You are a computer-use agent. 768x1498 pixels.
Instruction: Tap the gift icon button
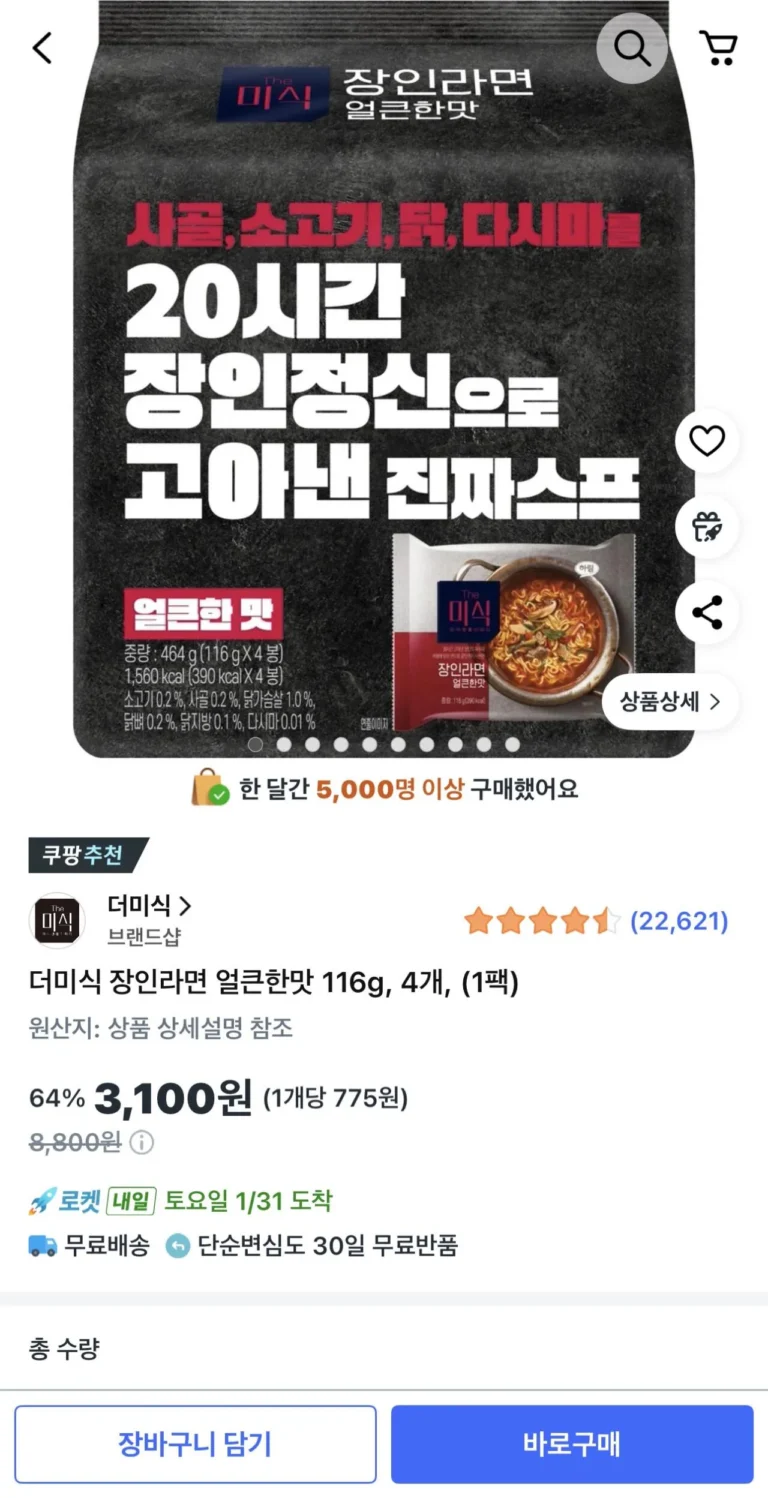707,526
